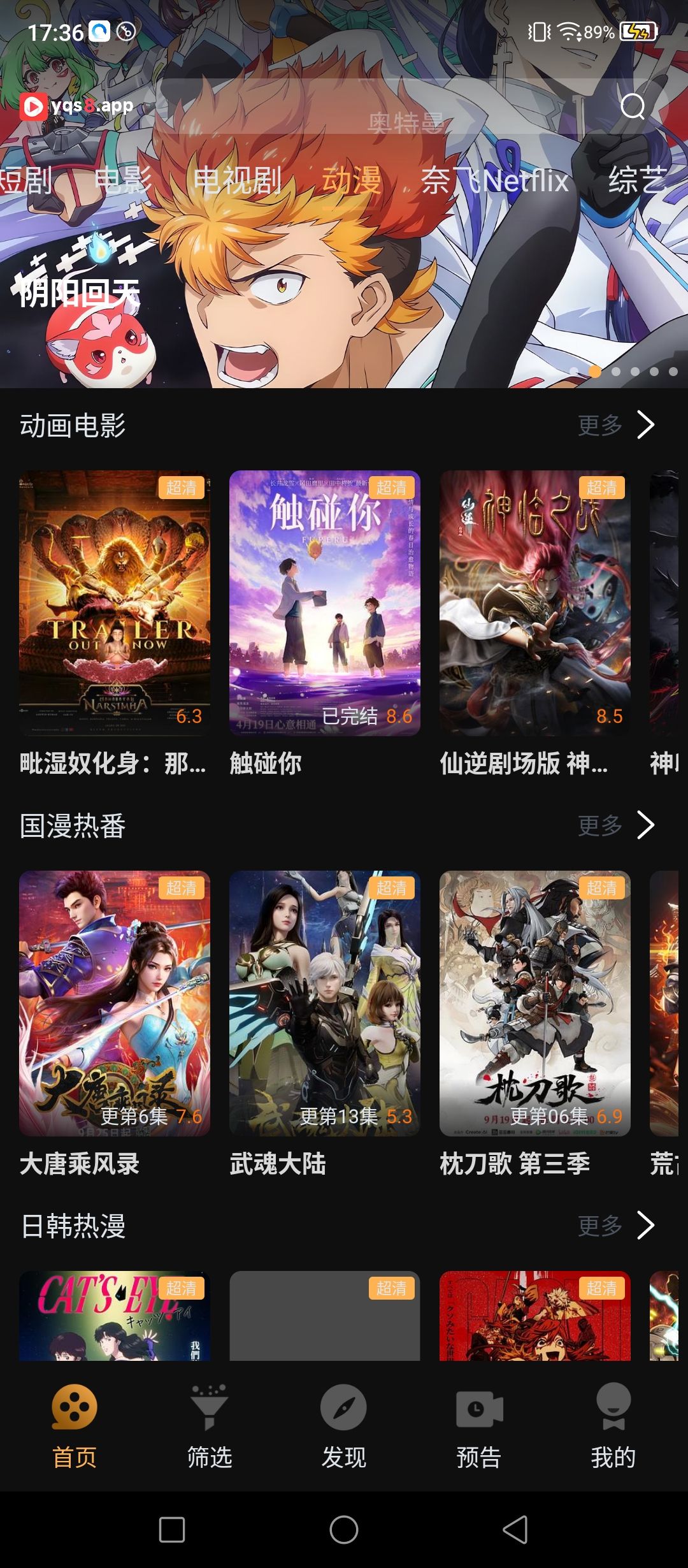
Task: Switch to the 电影 tab
Action: (123, 180)
